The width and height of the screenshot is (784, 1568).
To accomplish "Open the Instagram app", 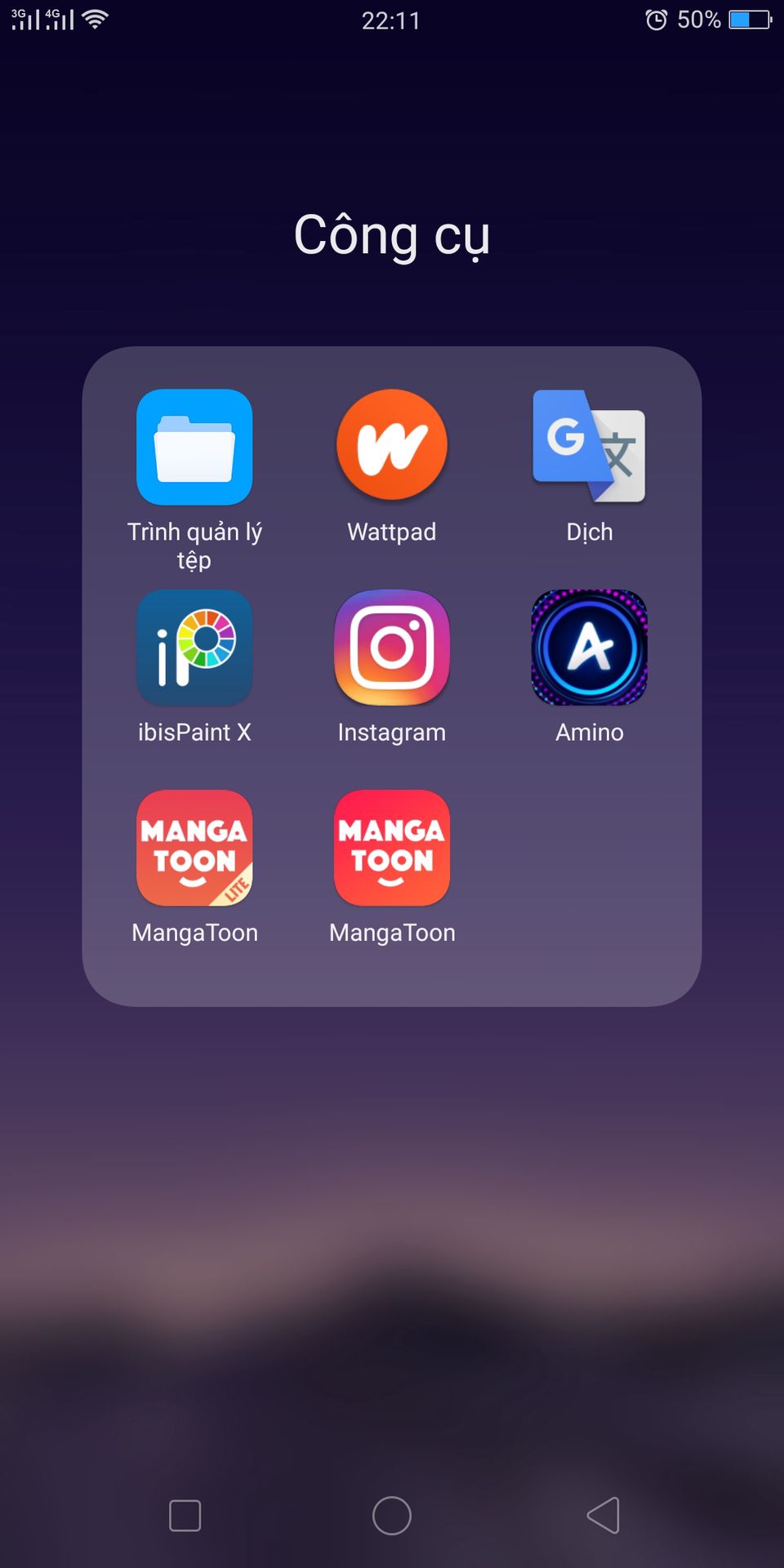I will click(392, 648).
